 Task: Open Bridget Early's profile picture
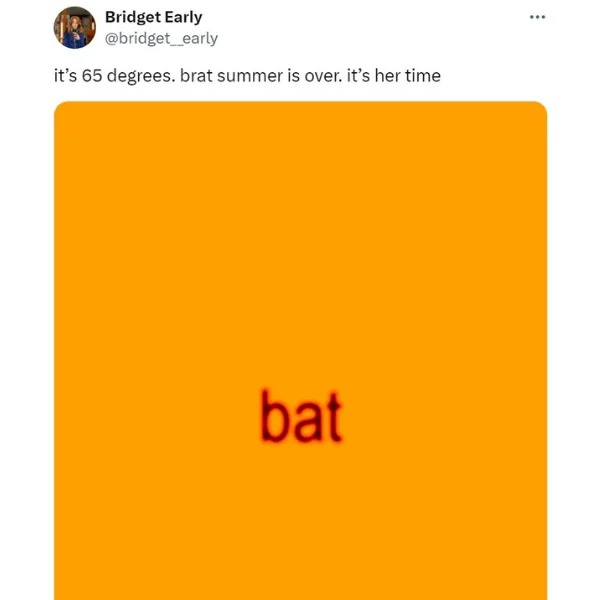(75, 28)
